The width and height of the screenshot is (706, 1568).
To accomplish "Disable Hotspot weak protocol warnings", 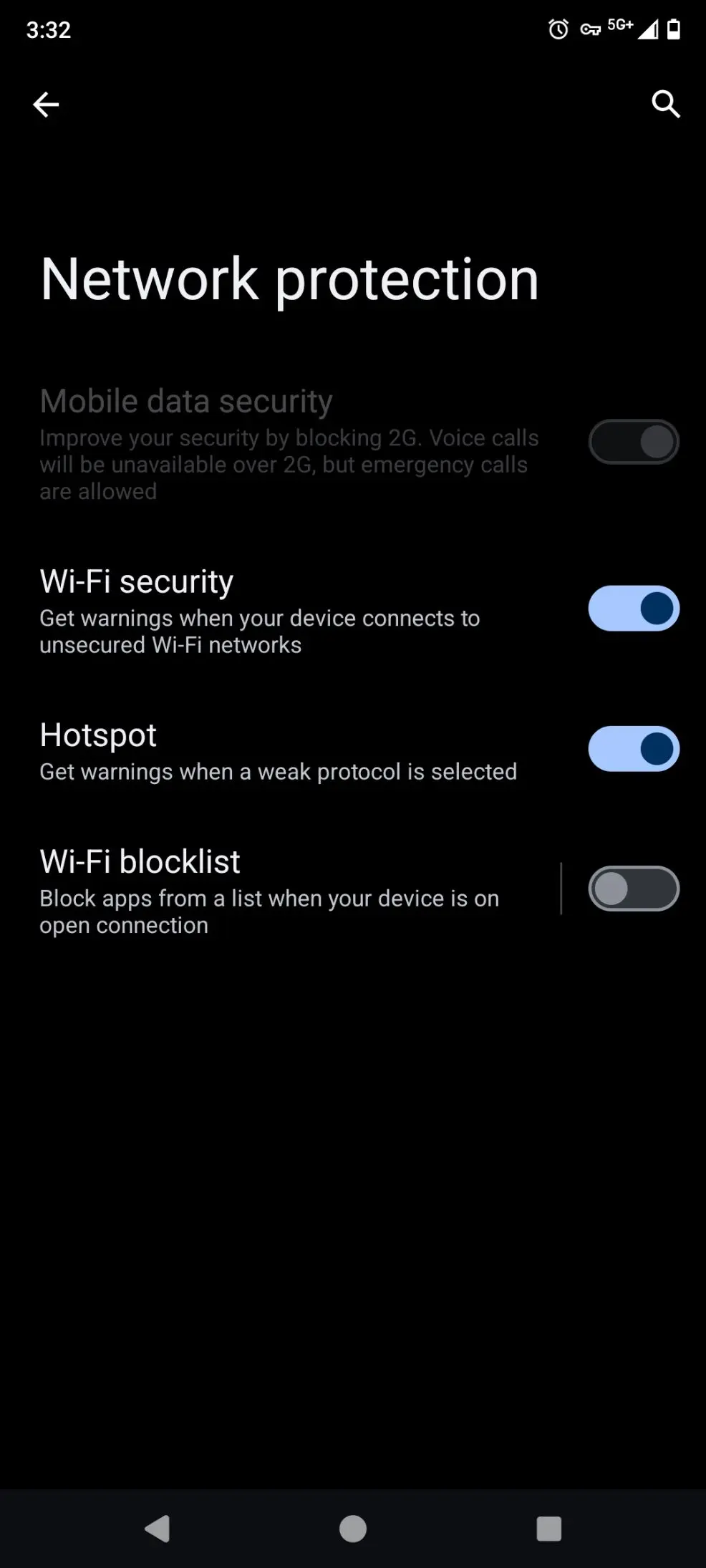I will [x=634, y=749].
